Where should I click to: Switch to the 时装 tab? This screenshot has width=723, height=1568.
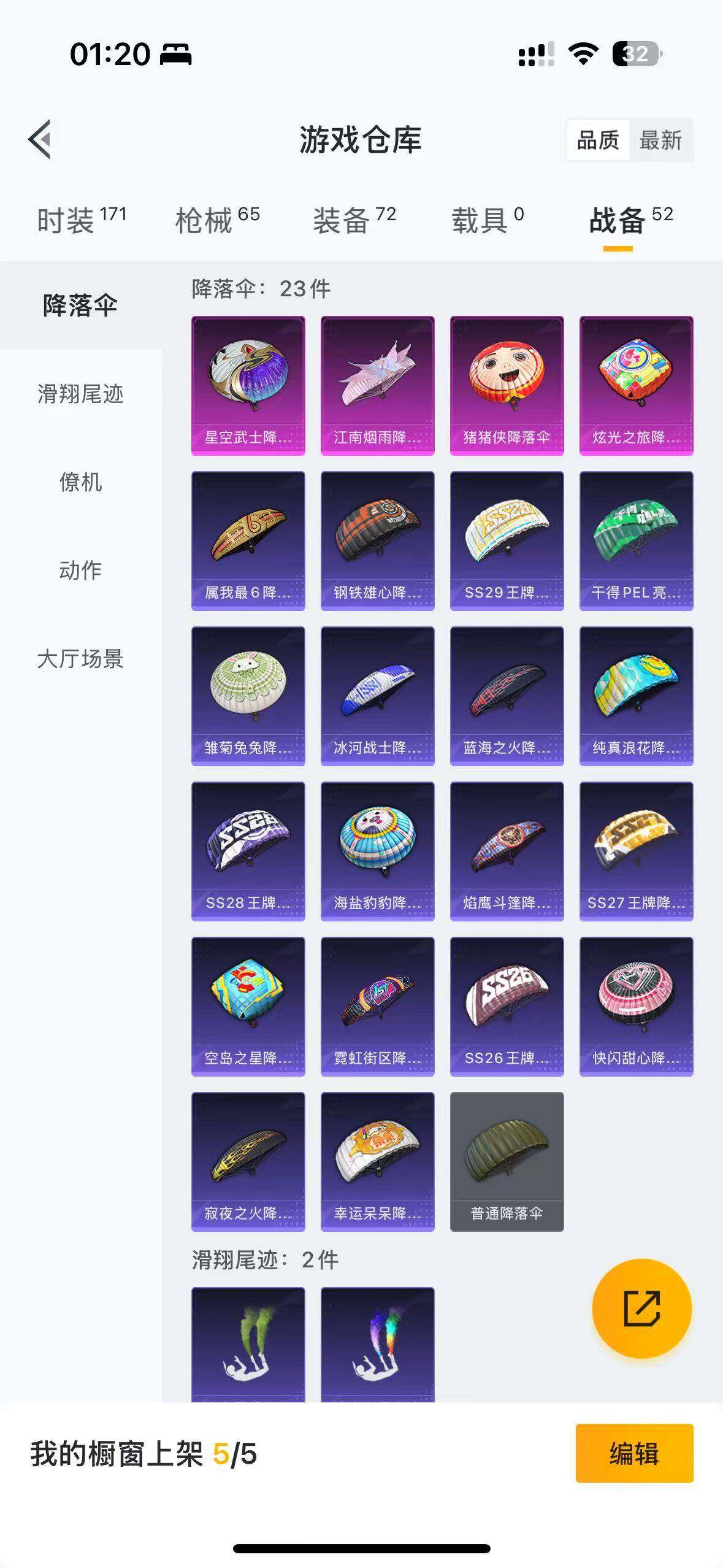(81, 220)
